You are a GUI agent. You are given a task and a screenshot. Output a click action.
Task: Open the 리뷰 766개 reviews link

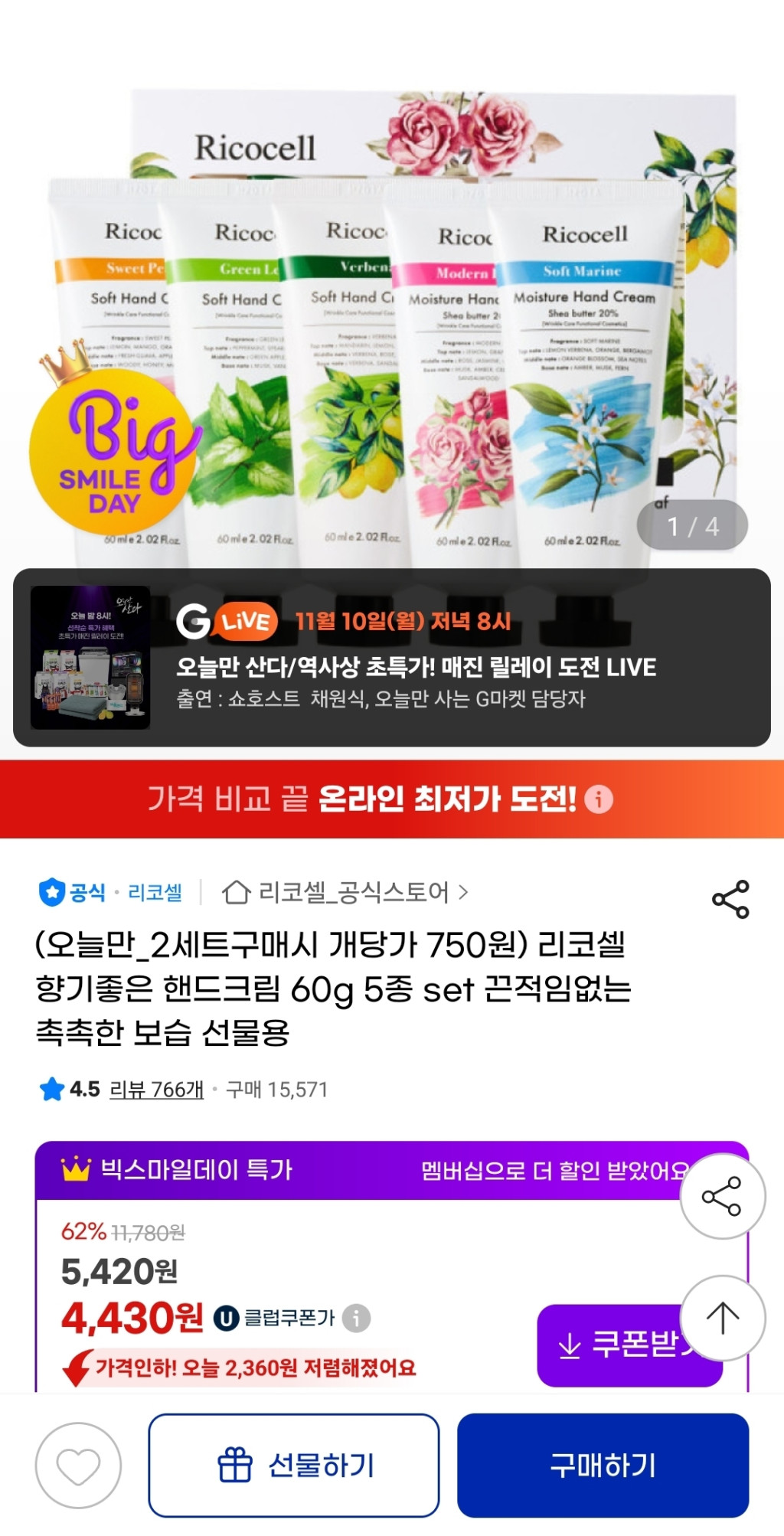click(156, 1089)
